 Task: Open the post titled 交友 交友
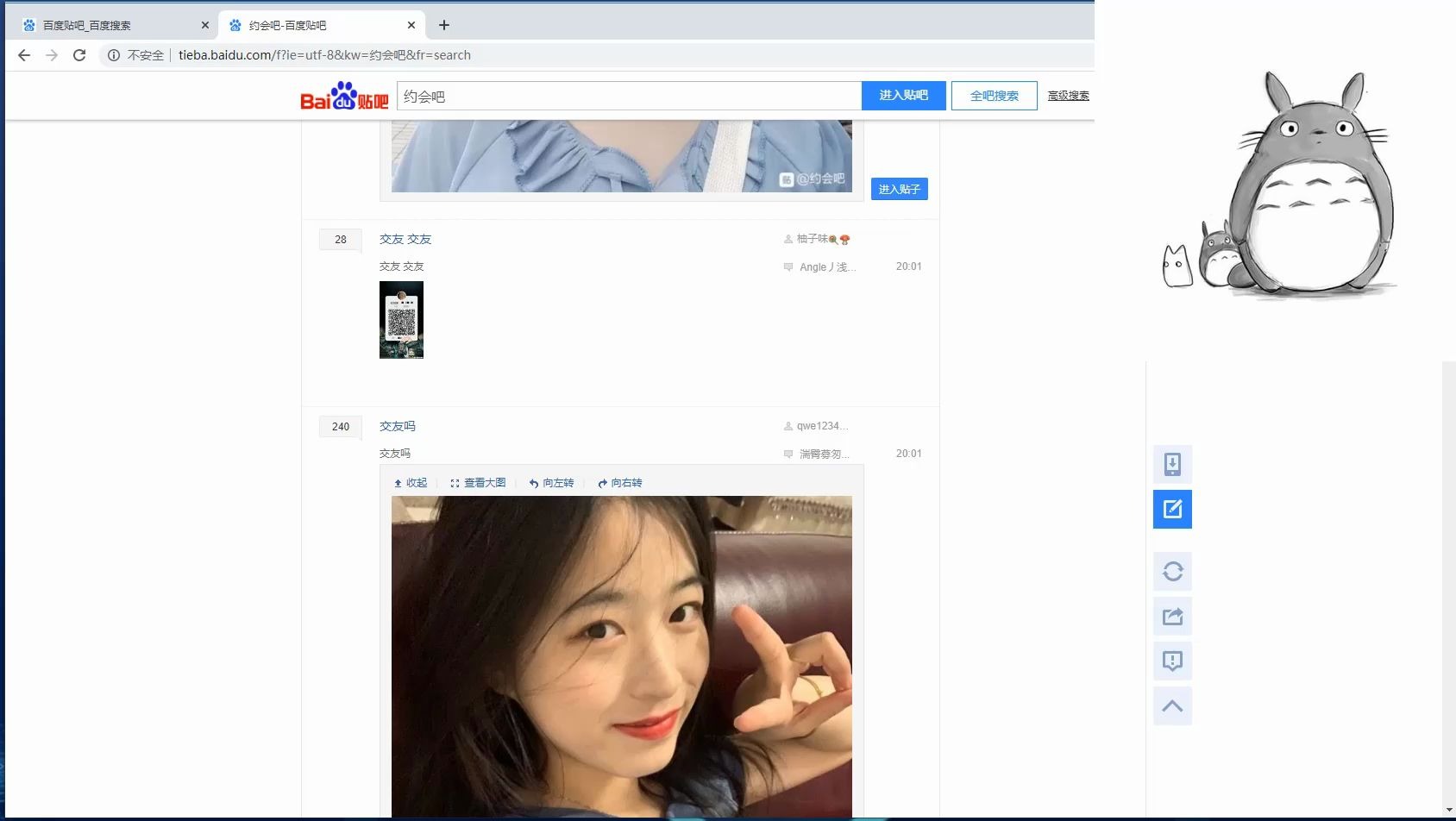[405, 239]
